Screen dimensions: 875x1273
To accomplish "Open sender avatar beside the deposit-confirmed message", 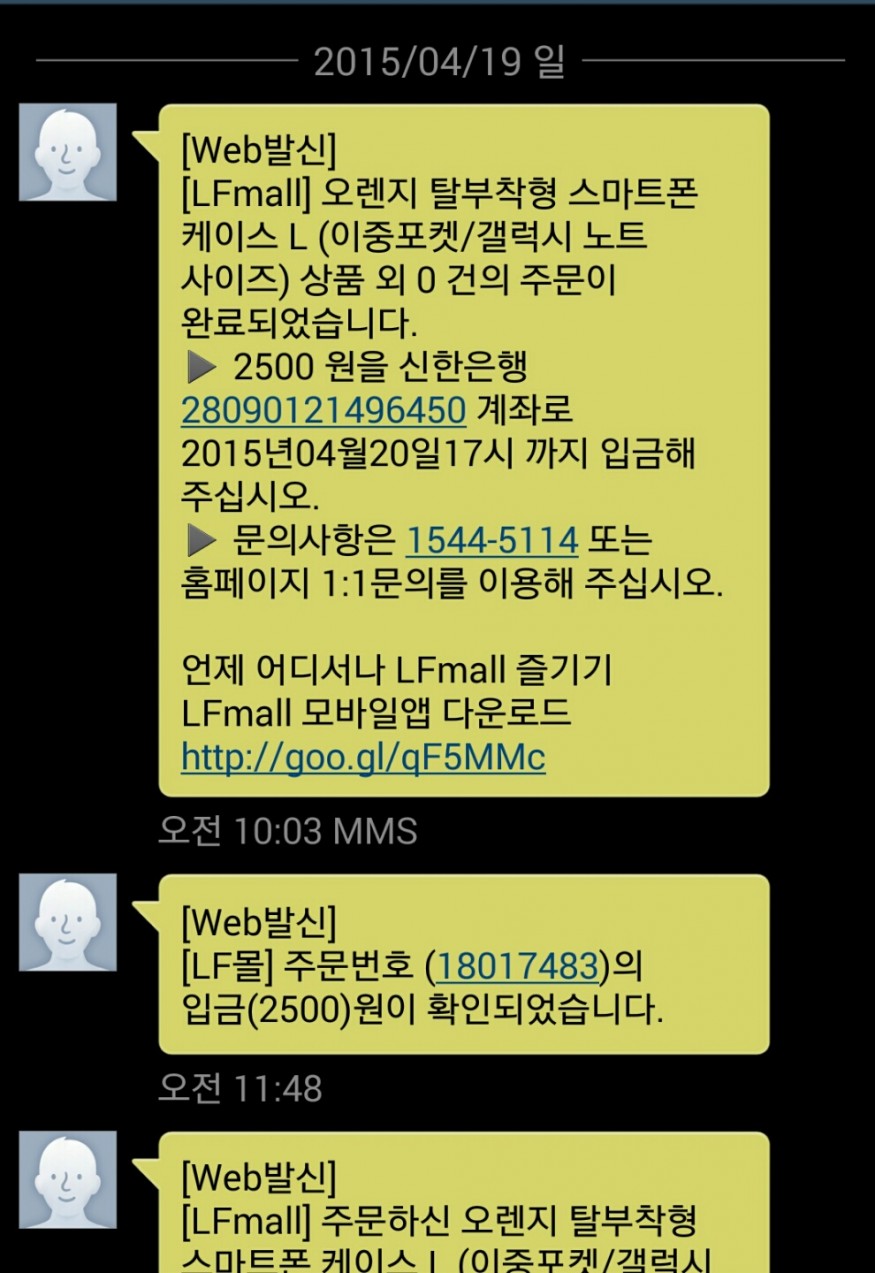I will (68, 922).
